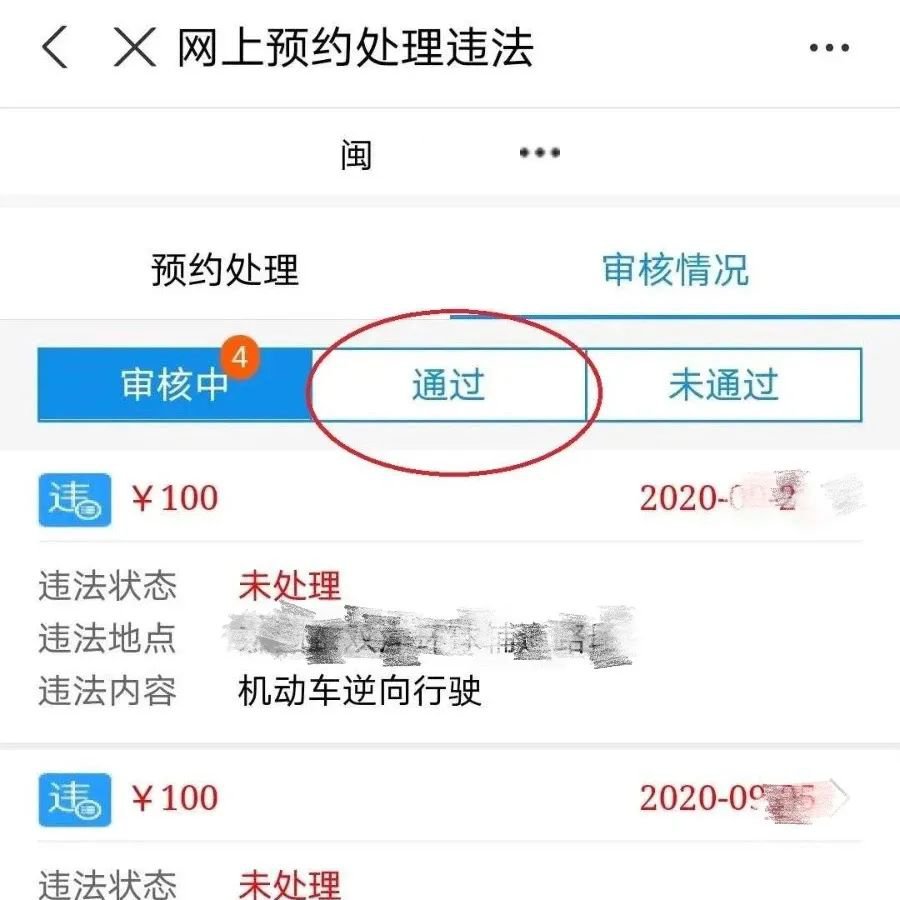Open the top-right overflow menu
This screenshot has height=900, width=900.
[828, 48]
